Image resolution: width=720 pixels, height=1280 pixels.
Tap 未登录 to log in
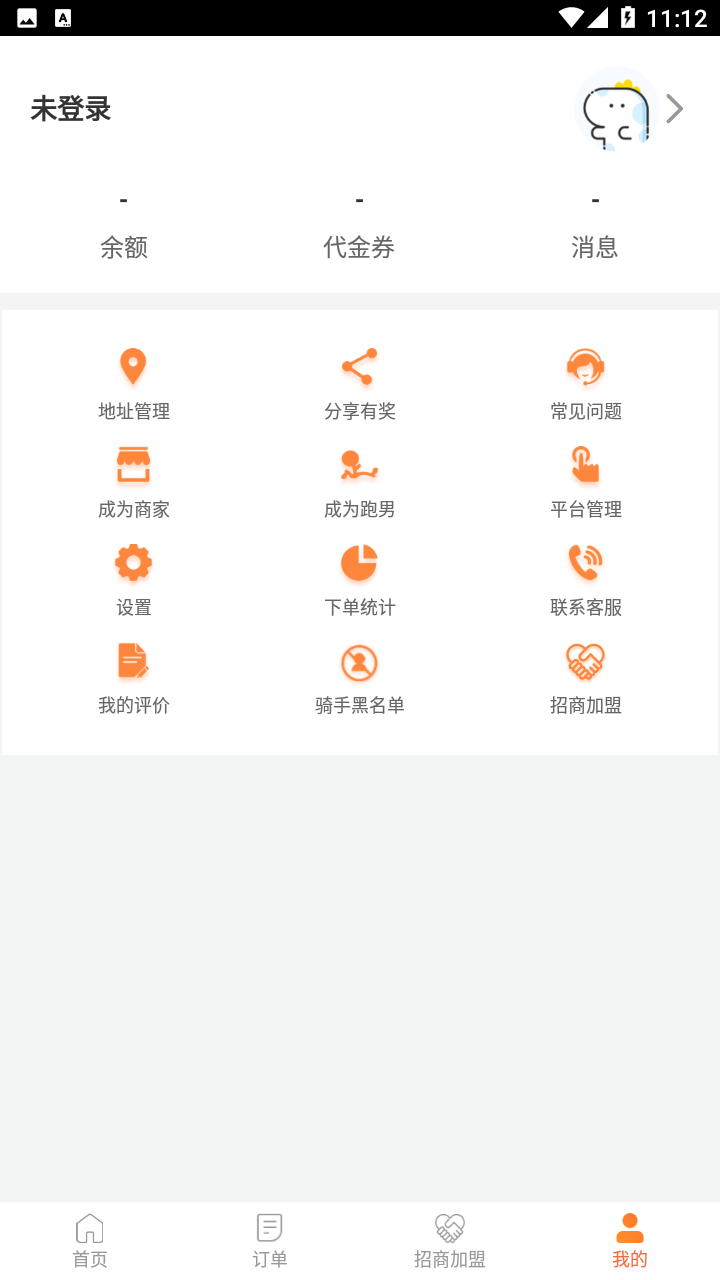click(71, 109)
